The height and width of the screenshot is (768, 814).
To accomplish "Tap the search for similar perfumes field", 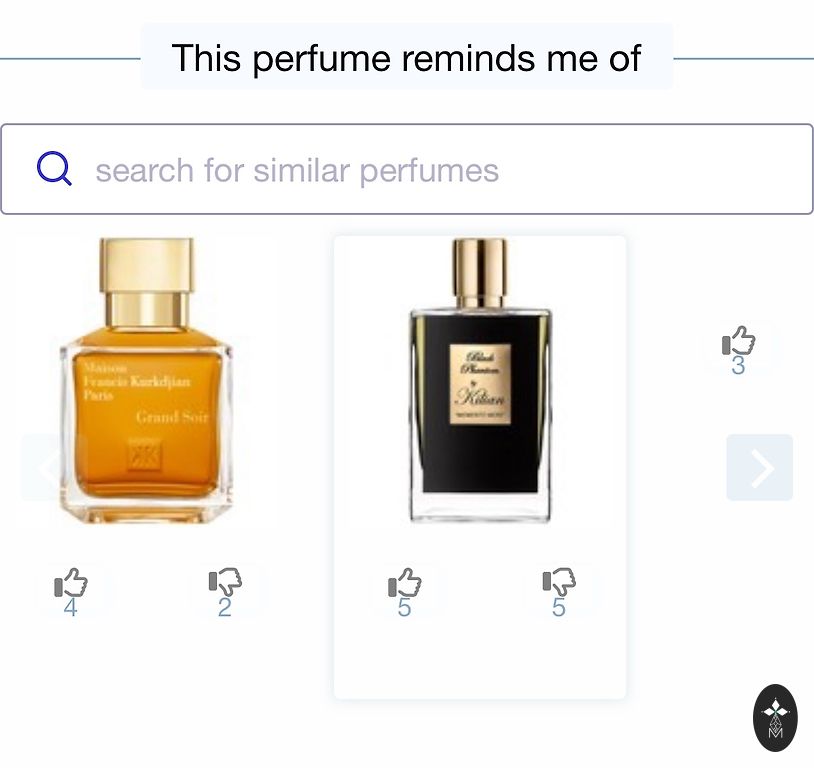I will pyautogui.click(x=405, y=169).
